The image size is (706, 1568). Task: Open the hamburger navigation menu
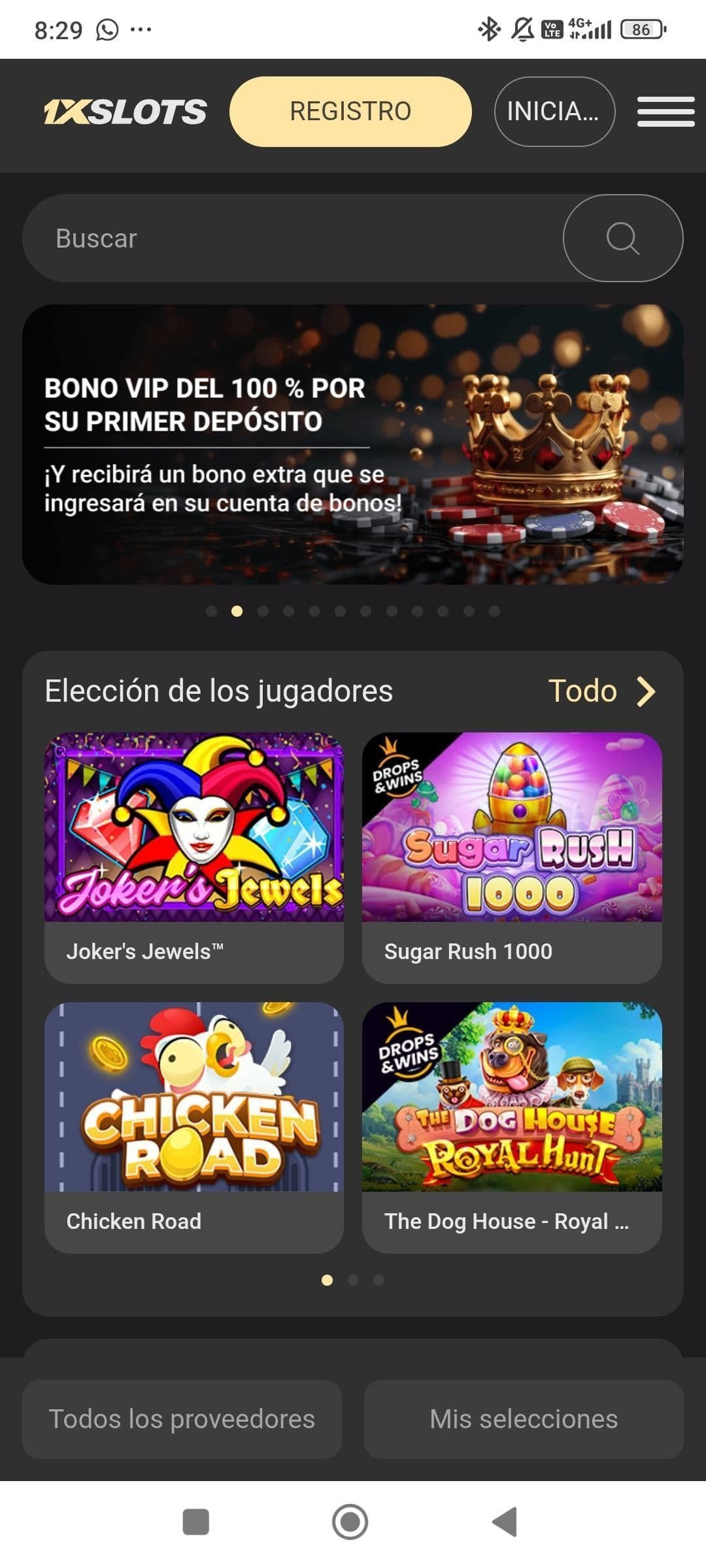pyautogui.click(x=665, y=111)
